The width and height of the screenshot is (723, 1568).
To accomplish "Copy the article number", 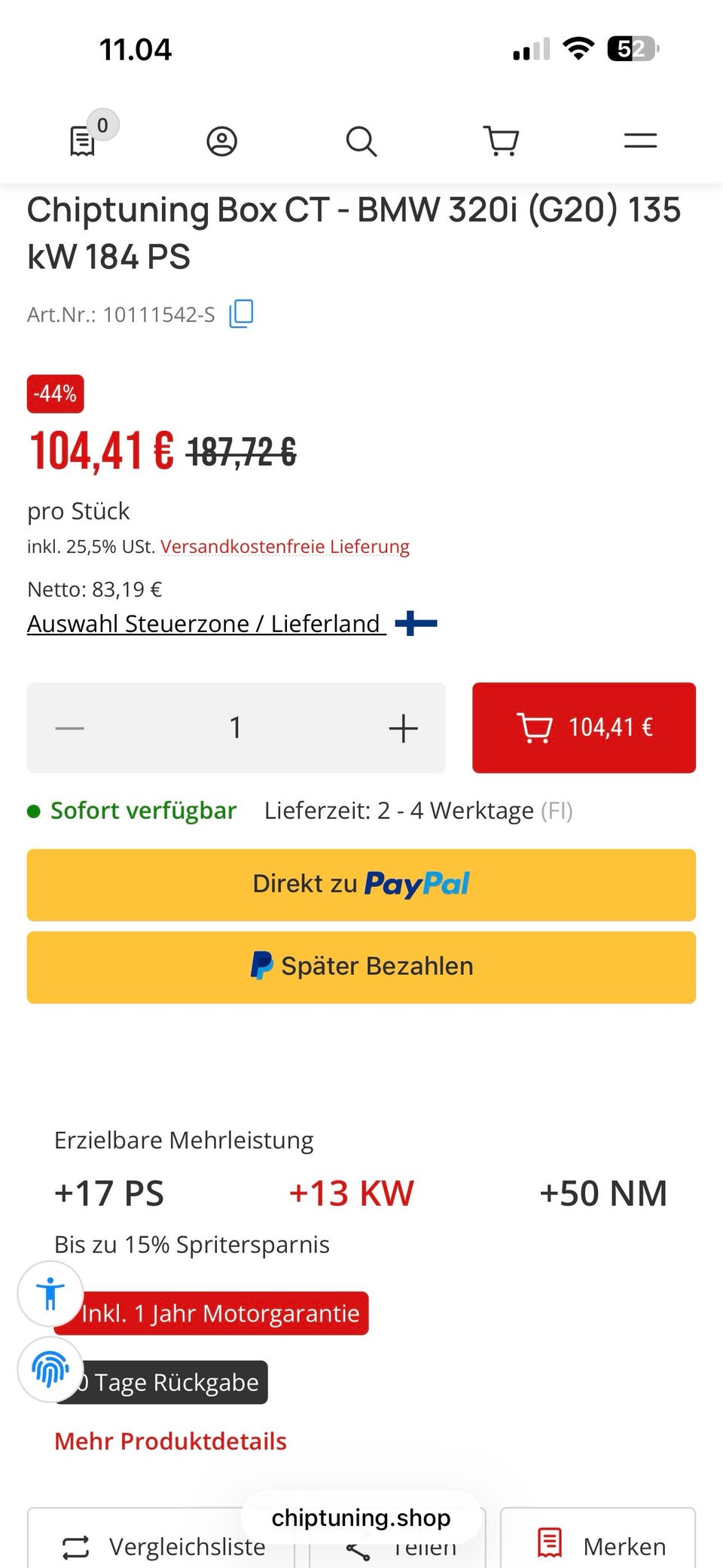I will pos(241,313).
